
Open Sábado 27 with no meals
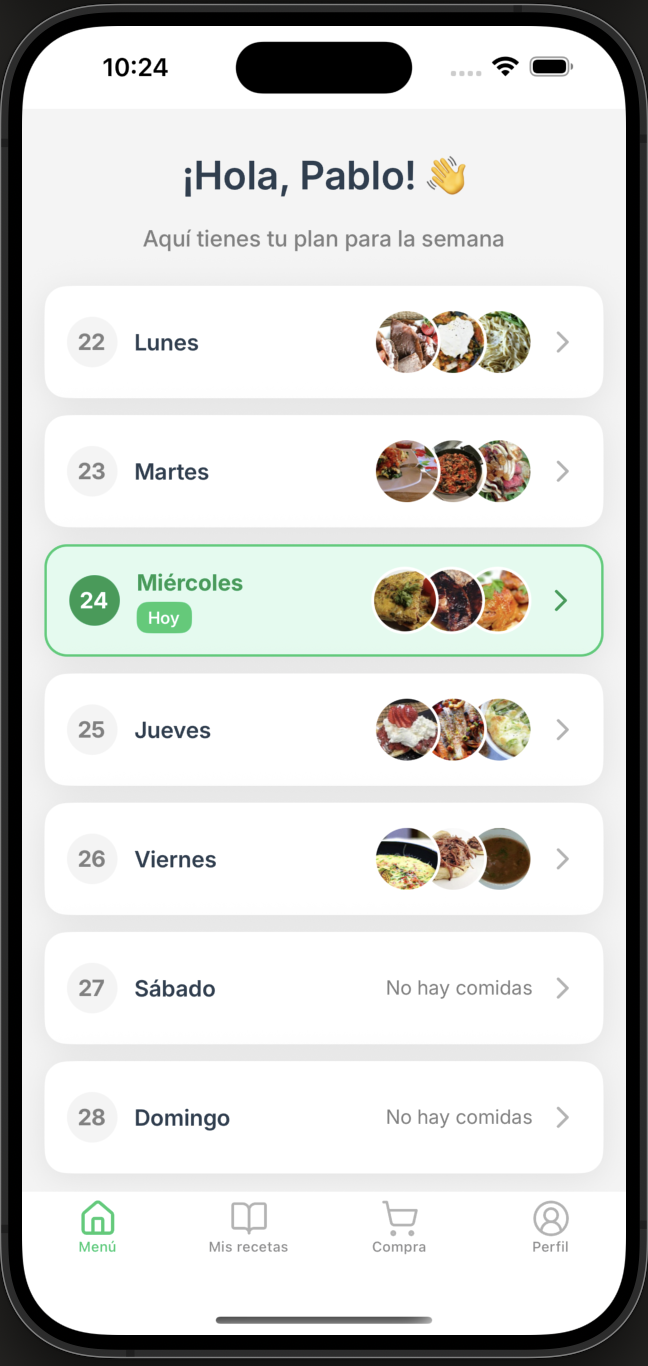323,988
